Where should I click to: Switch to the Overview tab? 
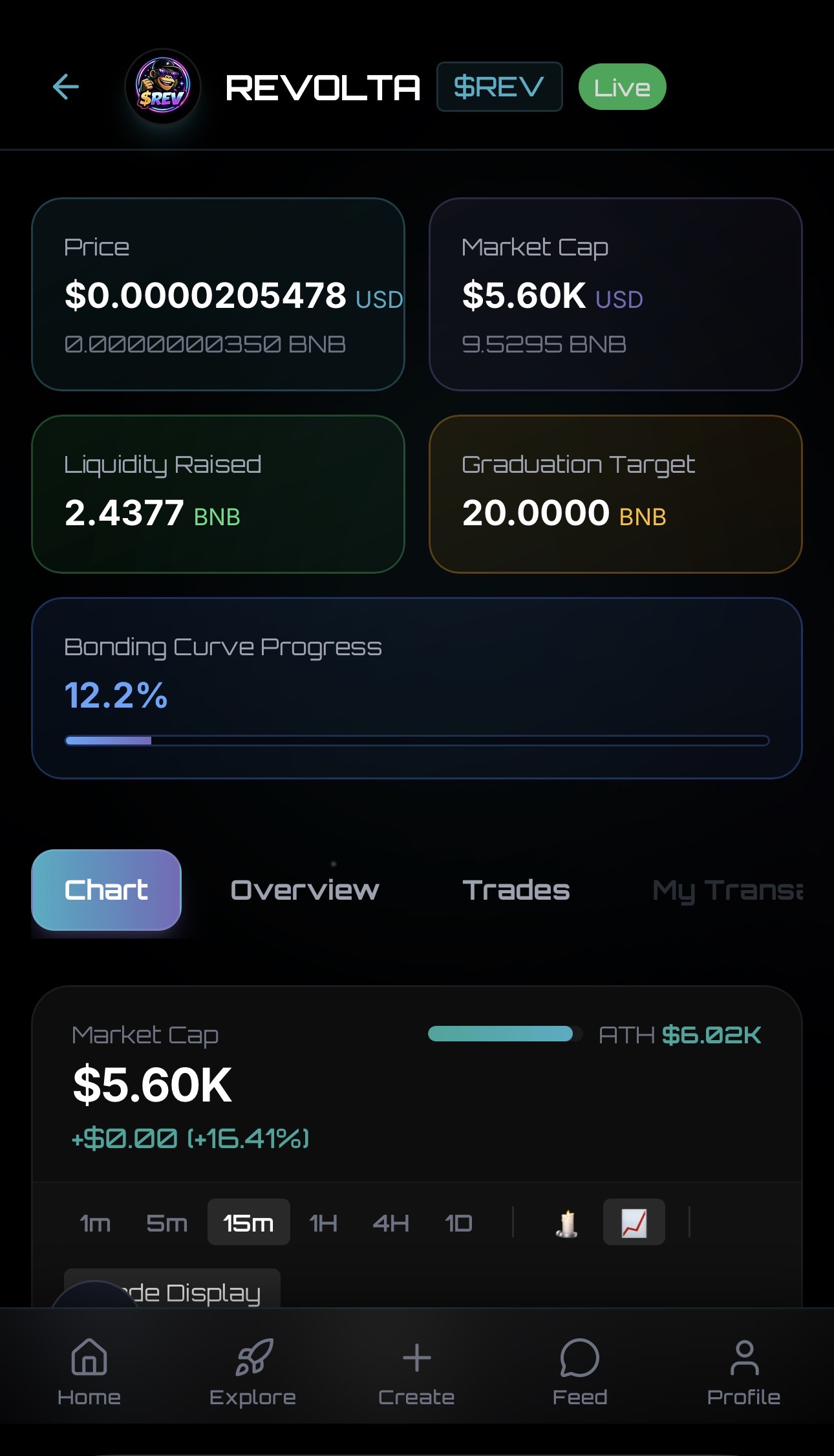coord(305,890)
